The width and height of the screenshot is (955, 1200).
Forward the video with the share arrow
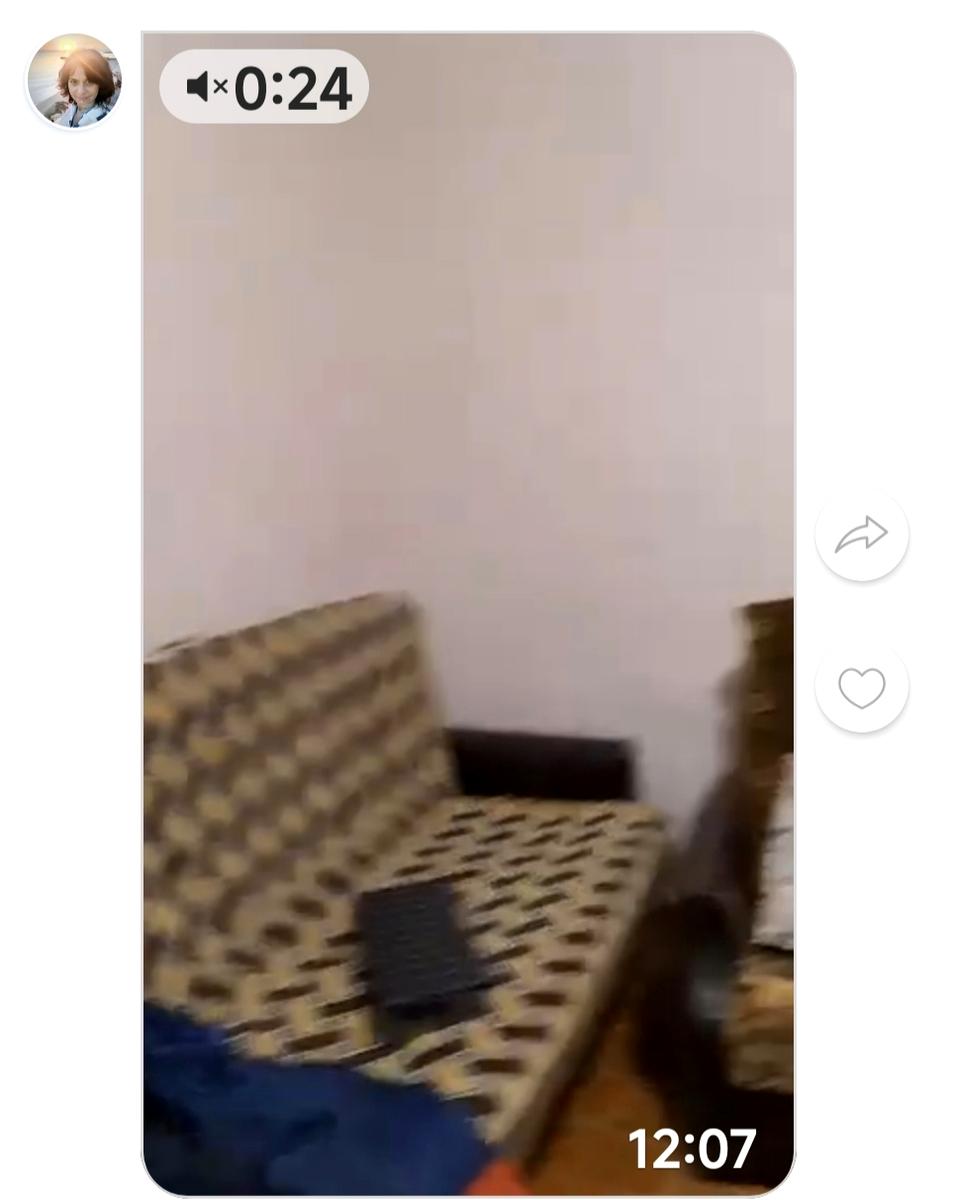pyautogui.click(x=861, y=535)
